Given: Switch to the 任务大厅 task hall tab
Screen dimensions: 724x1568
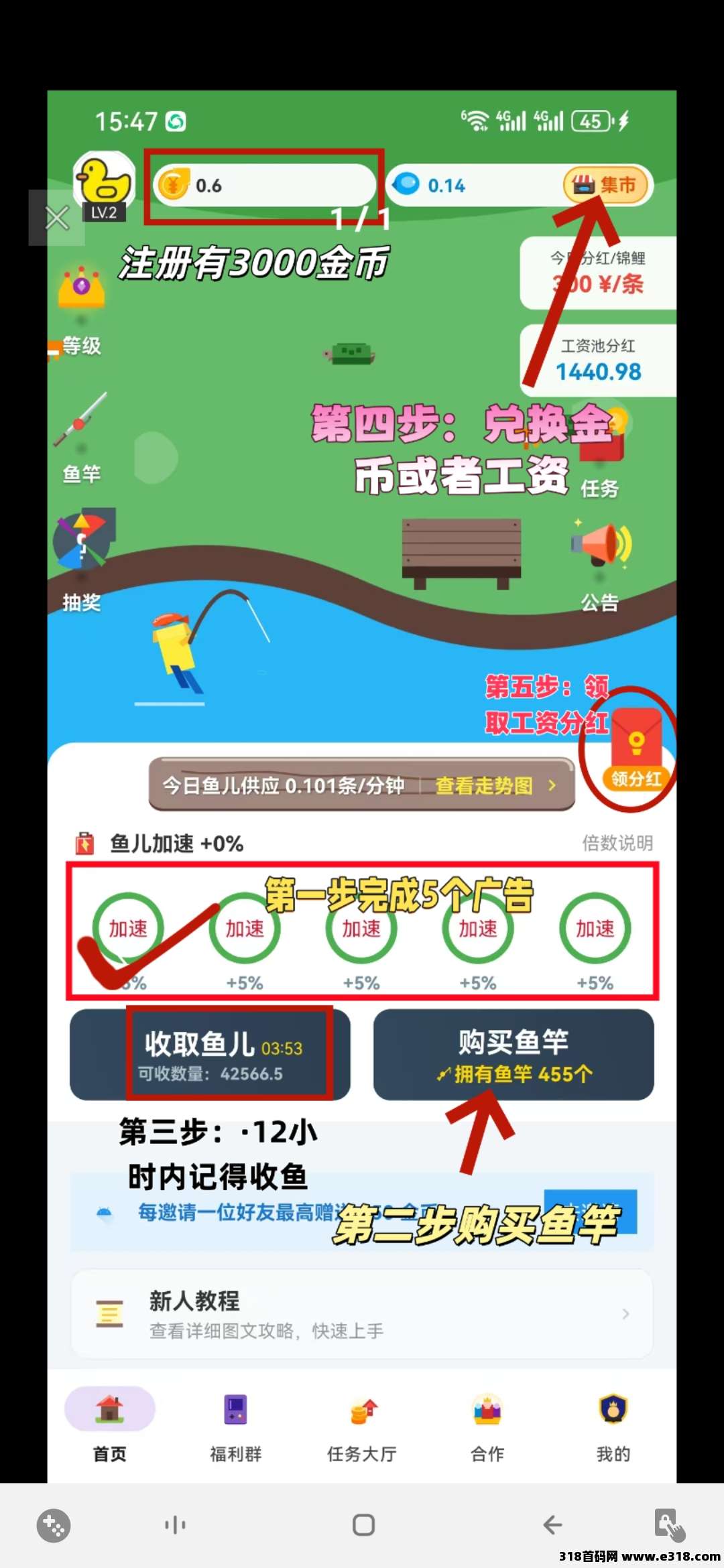Looking at the screenshot, I should pos(362,1425).
